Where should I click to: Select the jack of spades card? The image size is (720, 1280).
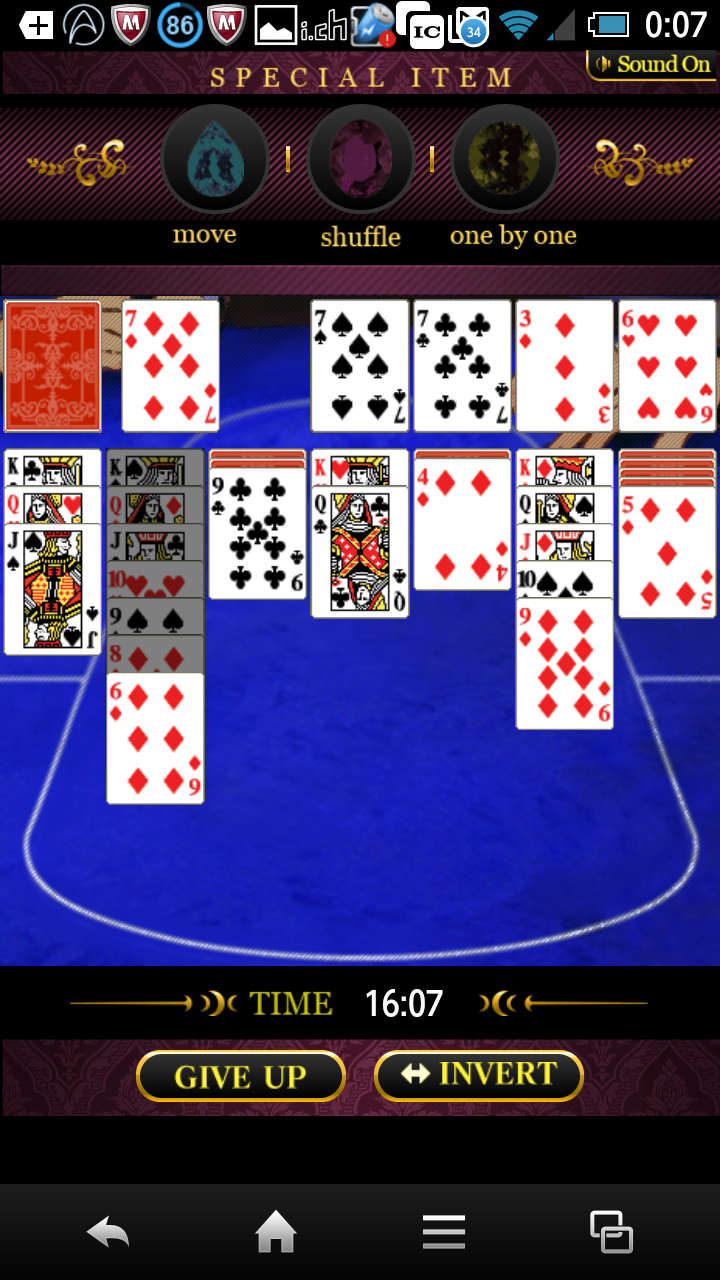point(53,590)
